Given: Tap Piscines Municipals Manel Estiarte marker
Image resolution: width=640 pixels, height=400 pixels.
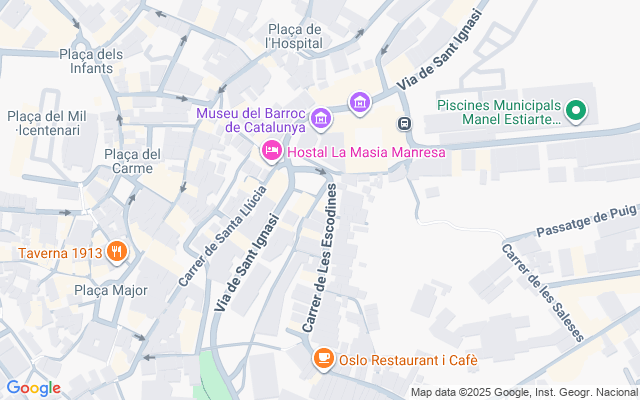Looking at the screenshot, I should [576, 112].
